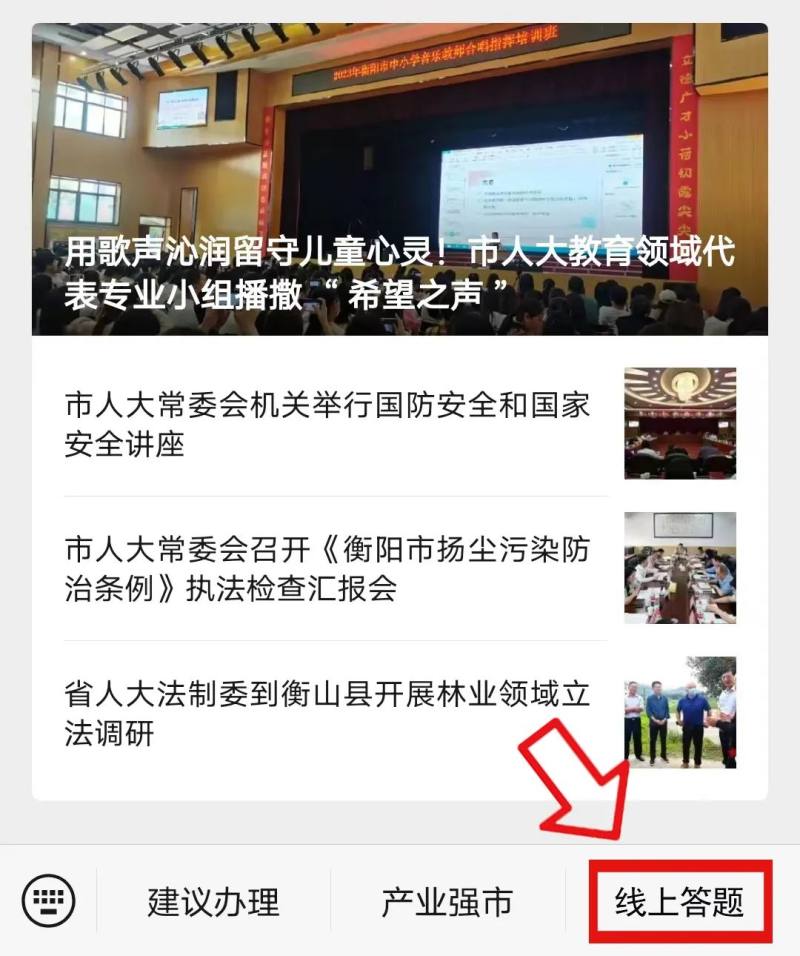Open the 产业强市 menu

coord(447,902)
